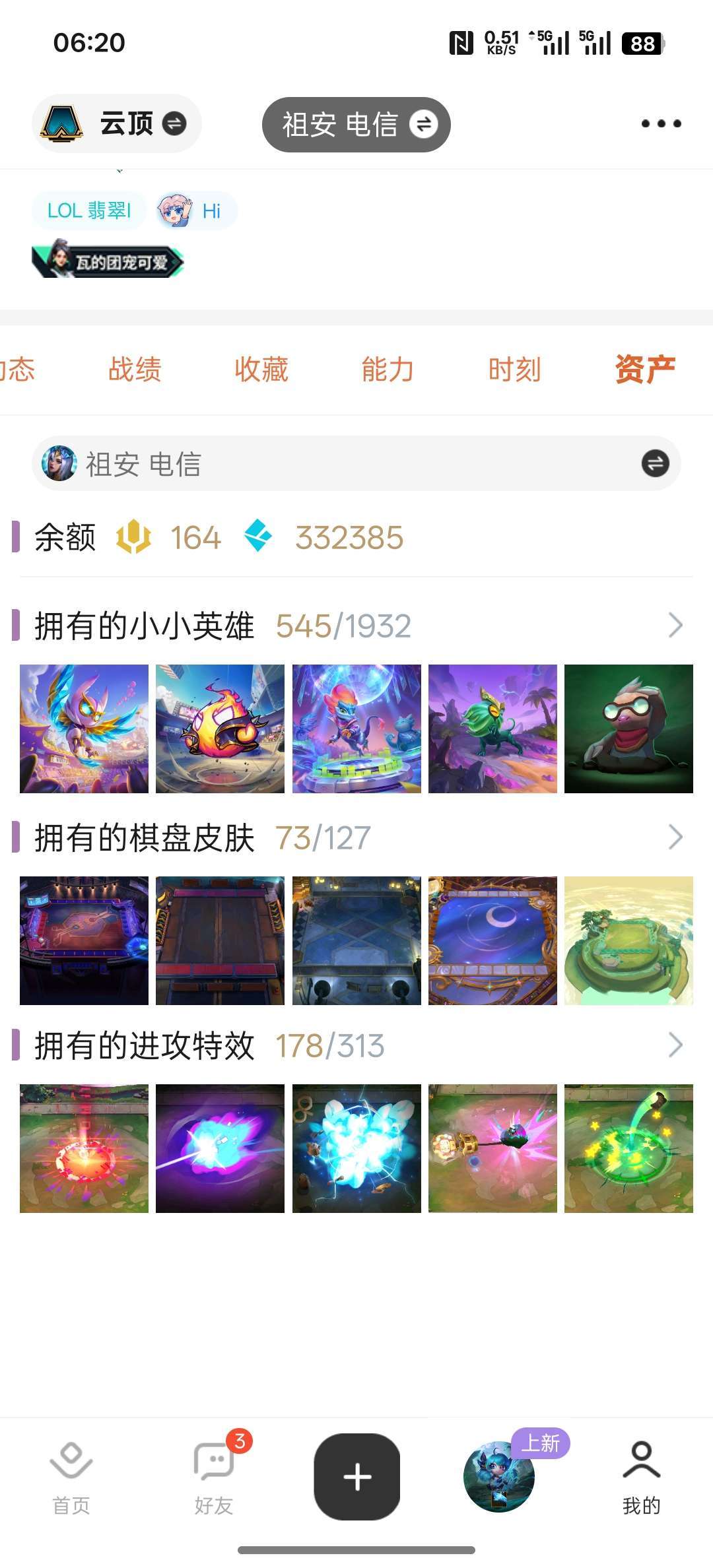Screen dimensions: 713x1568
Task: Select the 能力 tab
Action: [x=388, y=370]
